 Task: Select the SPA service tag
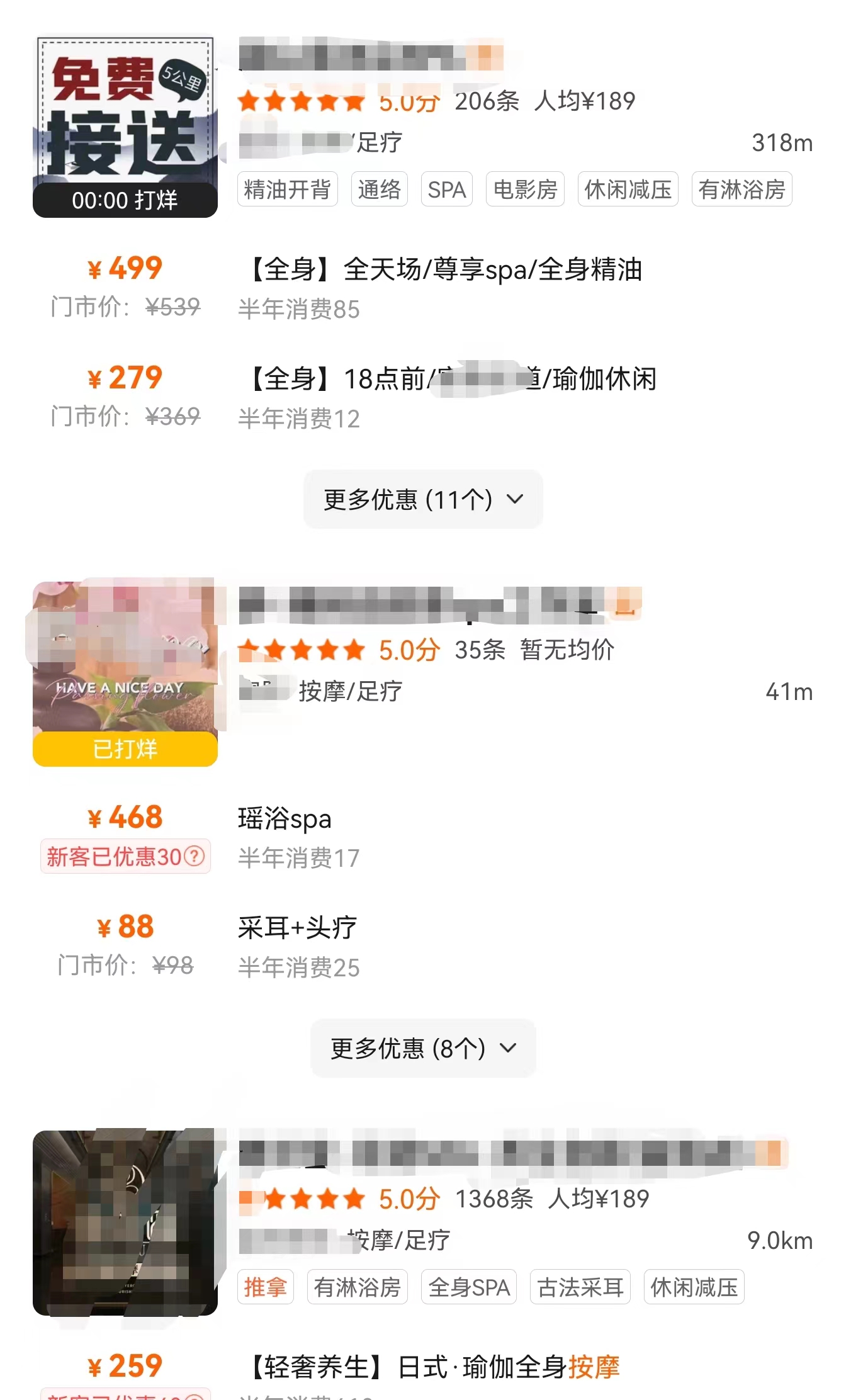point(446,189)
